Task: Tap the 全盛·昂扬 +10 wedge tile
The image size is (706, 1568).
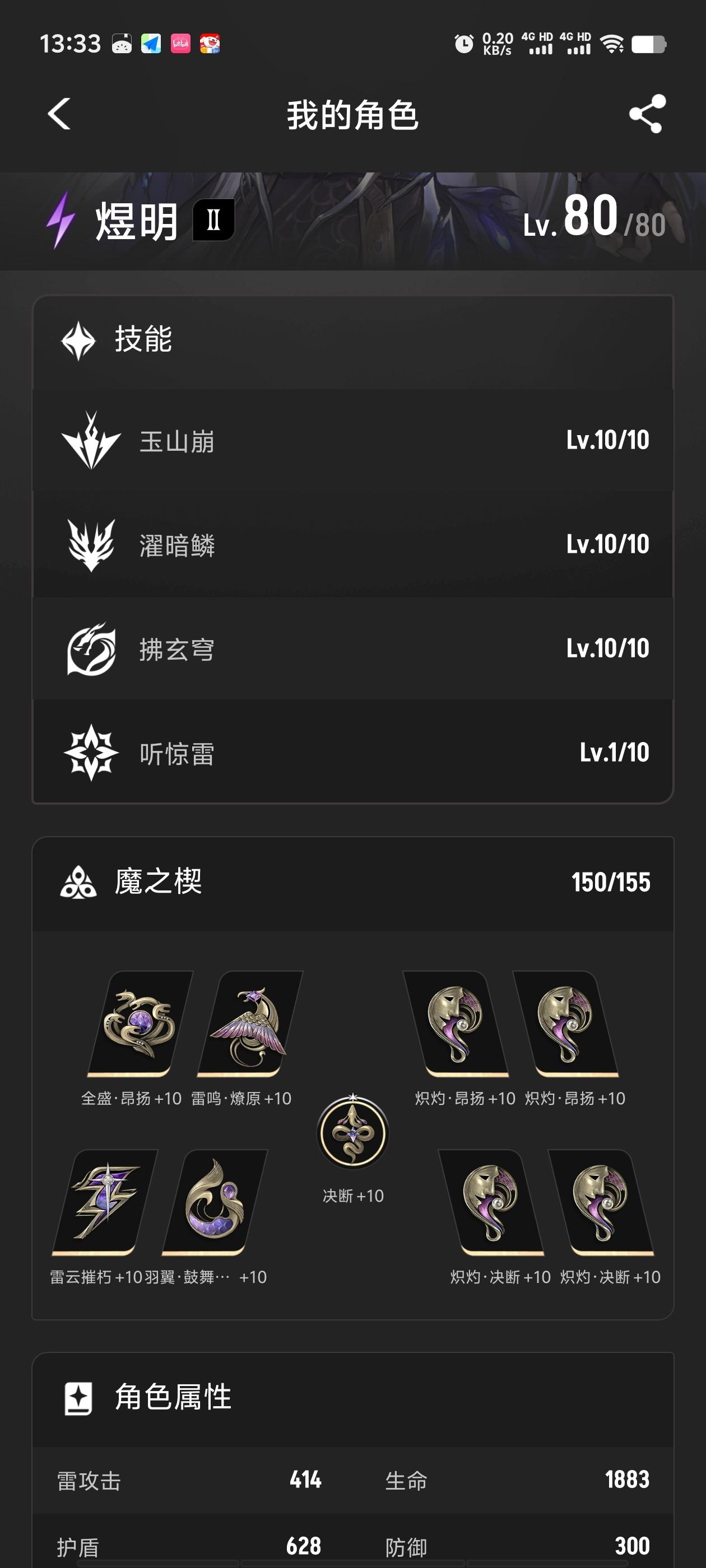Action: pyautogui.click(x=140, y=1024)
